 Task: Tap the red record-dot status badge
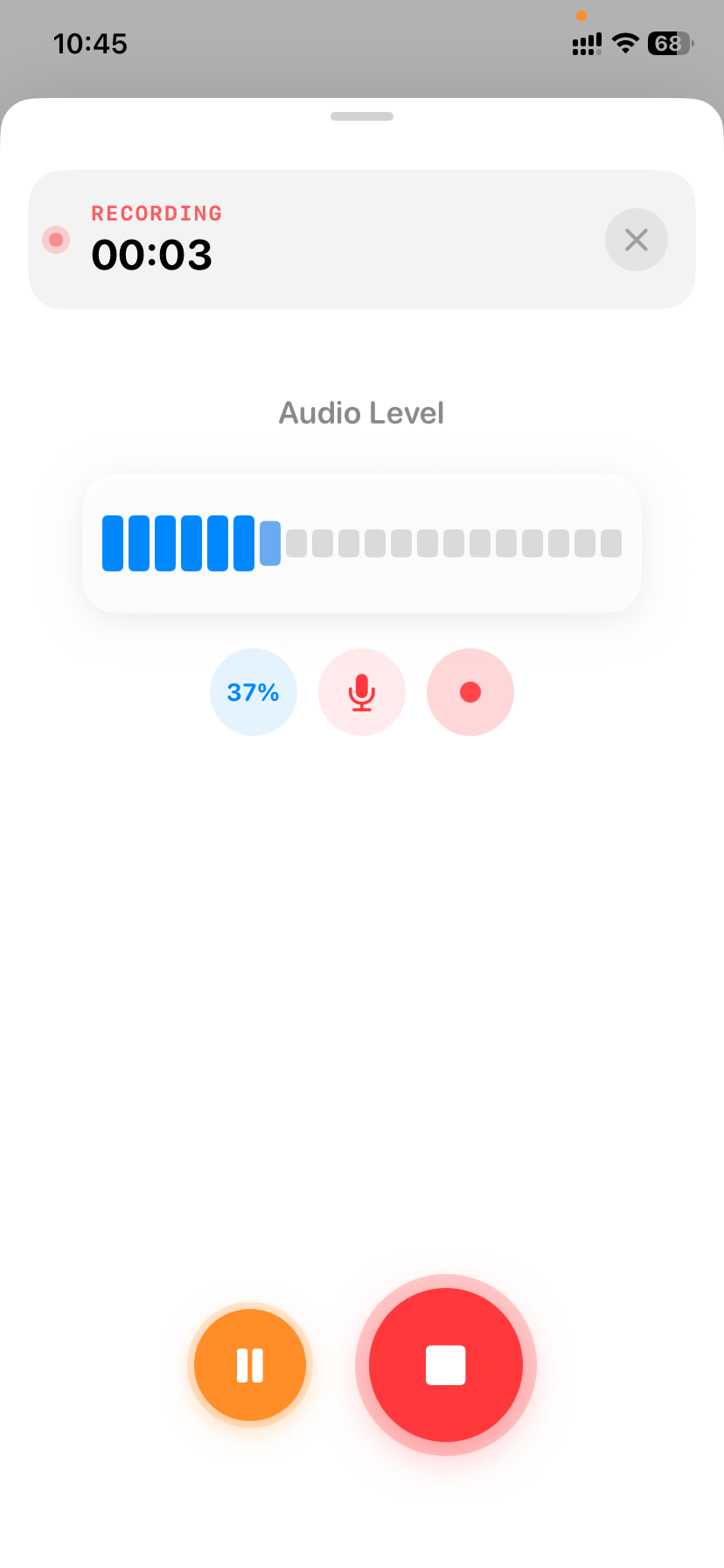470,692
